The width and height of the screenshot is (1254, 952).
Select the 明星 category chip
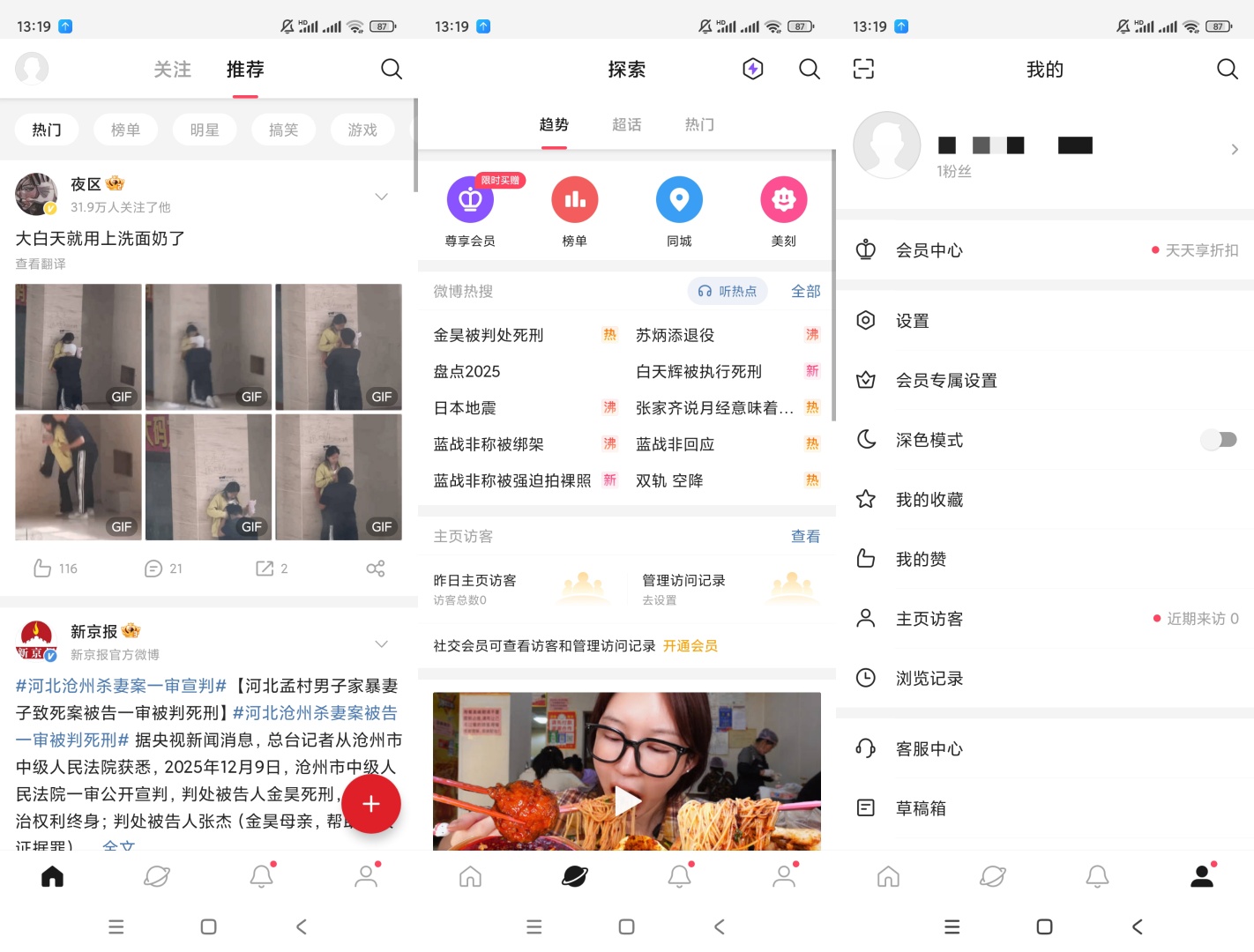click(x=205, y=130)
